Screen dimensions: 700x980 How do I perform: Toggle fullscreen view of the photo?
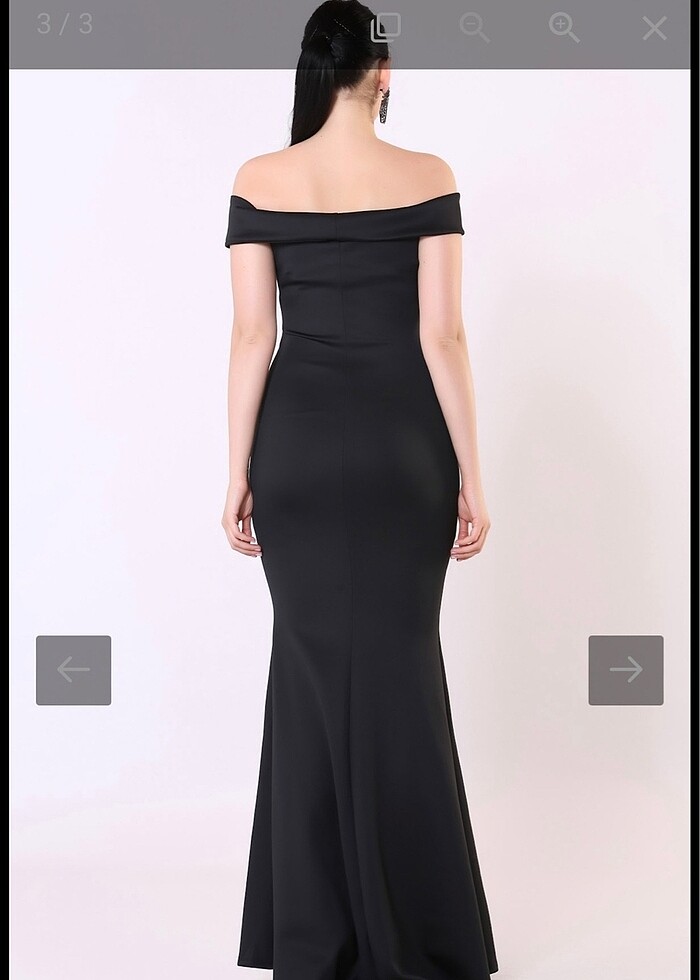pos(385,28)
